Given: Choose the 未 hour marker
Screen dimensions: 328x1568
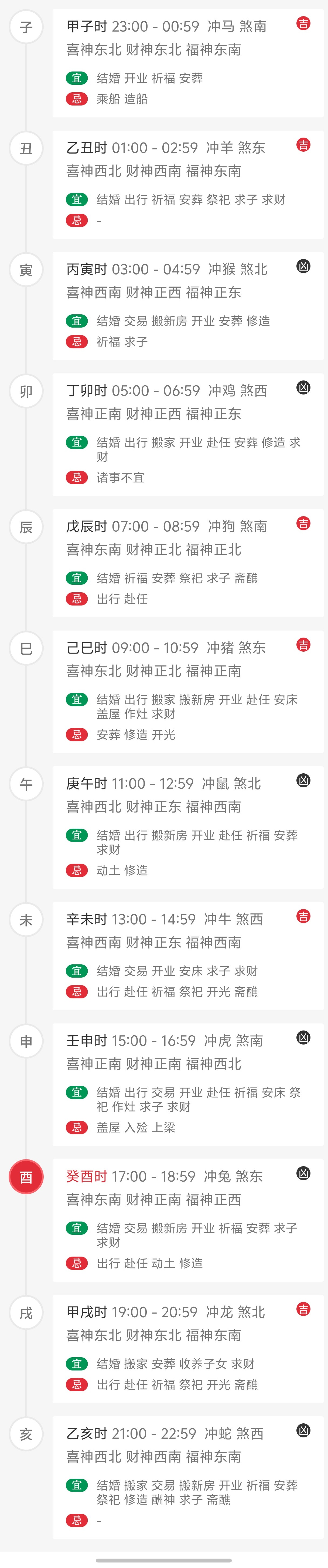Looking at the screenshot, I should [x=26, y=920].
